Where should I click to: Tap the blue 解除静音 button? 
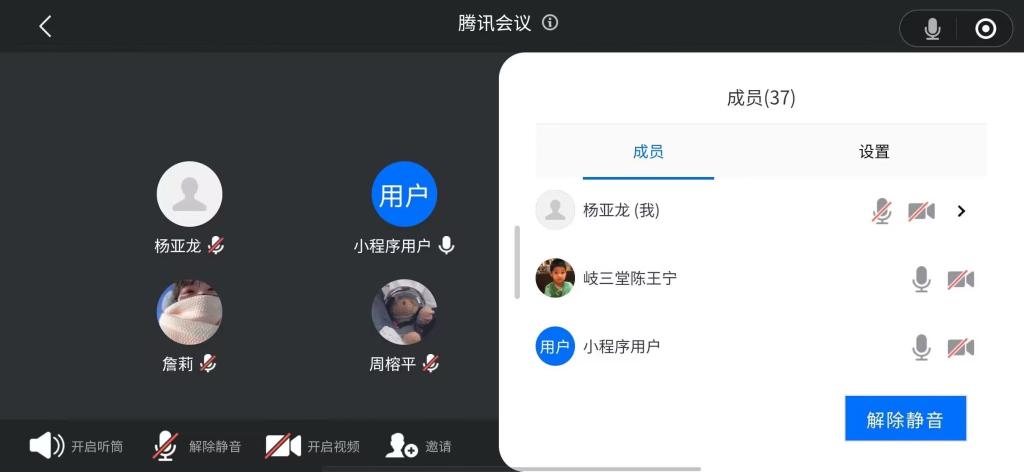pos(905,418)
